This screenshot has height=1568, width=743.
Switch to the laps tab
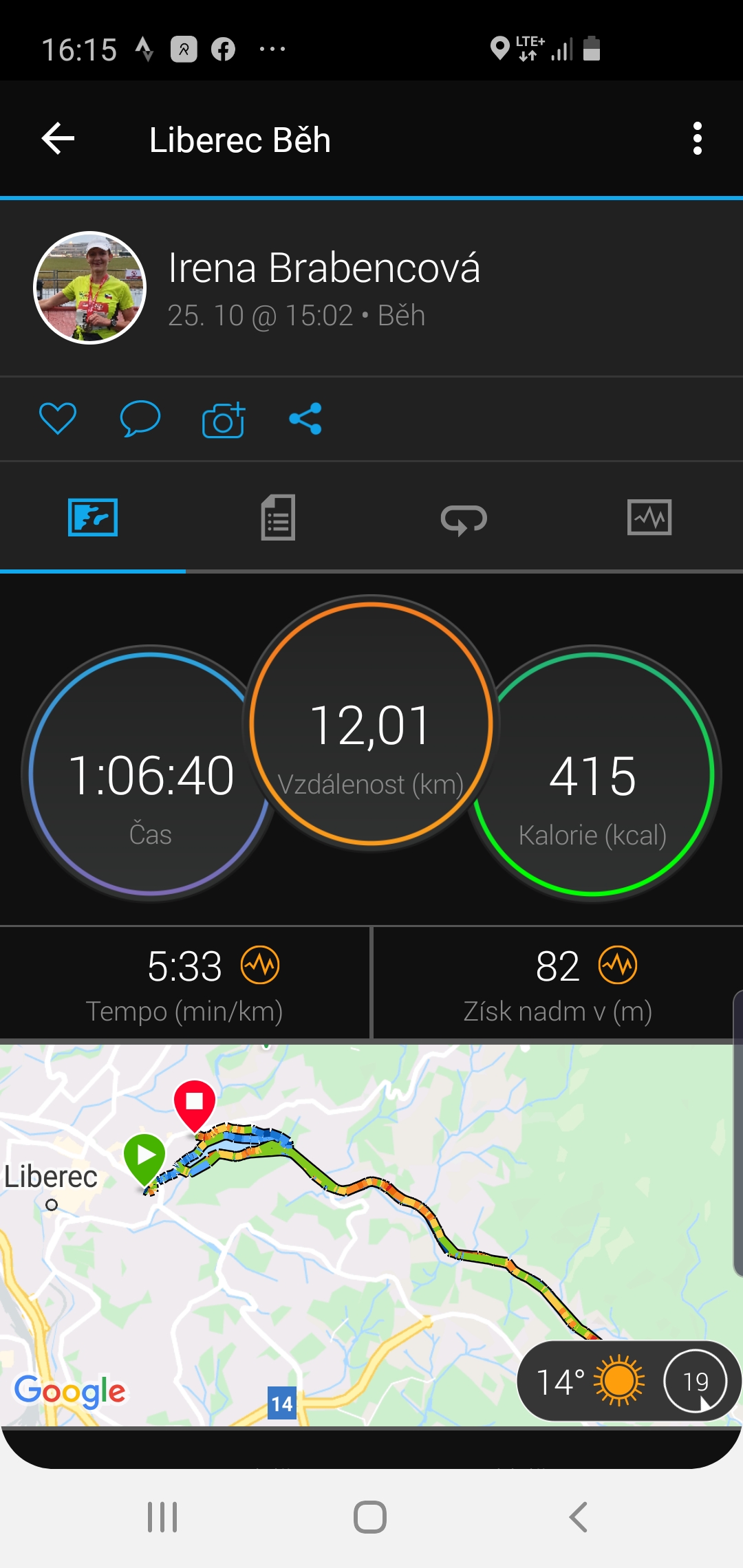(x=464, y=518)
